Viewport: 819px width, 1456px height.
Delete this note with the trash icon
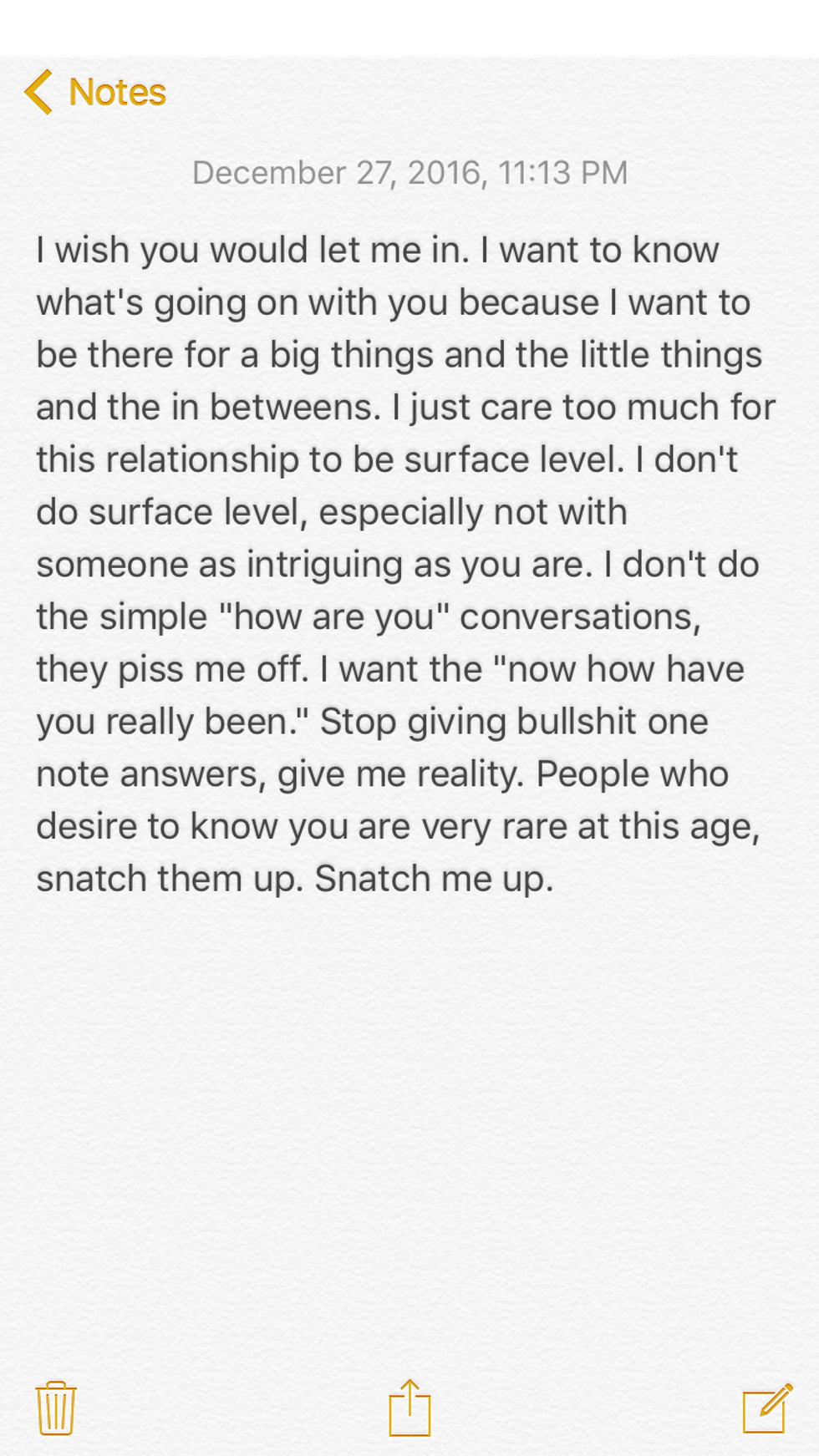[x=56, y=1408]
